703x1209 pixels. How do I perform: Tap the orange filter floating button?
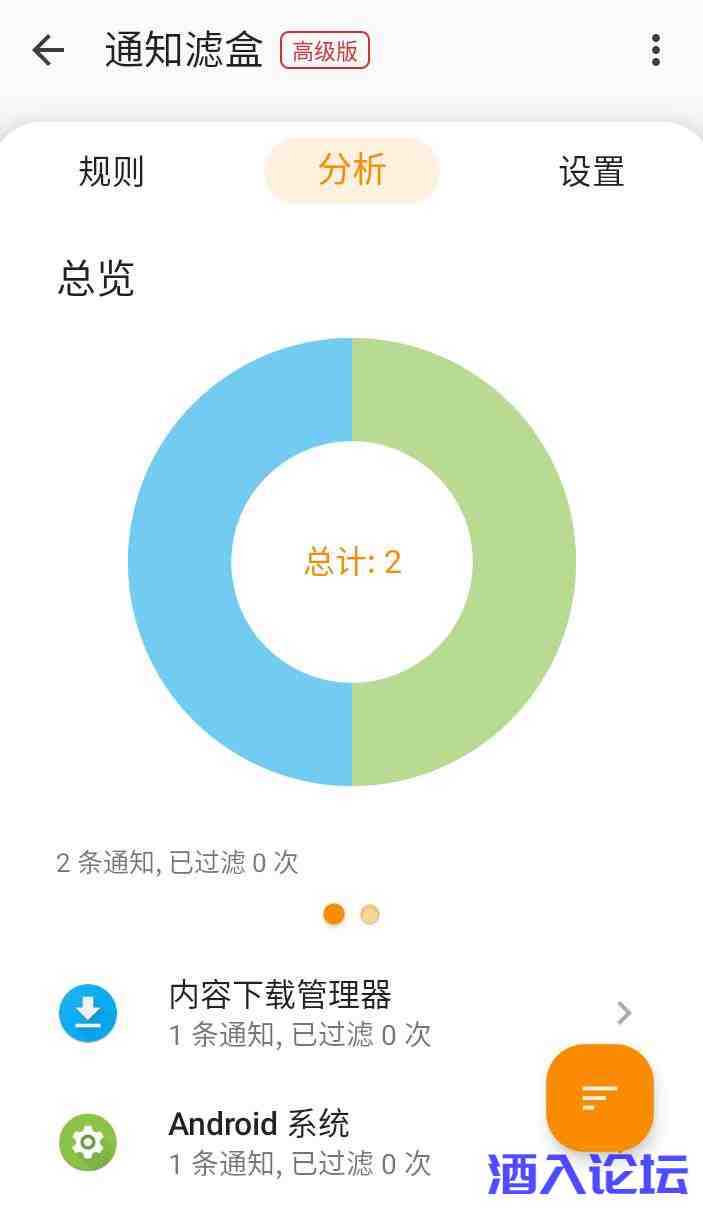click(599, 1097)
